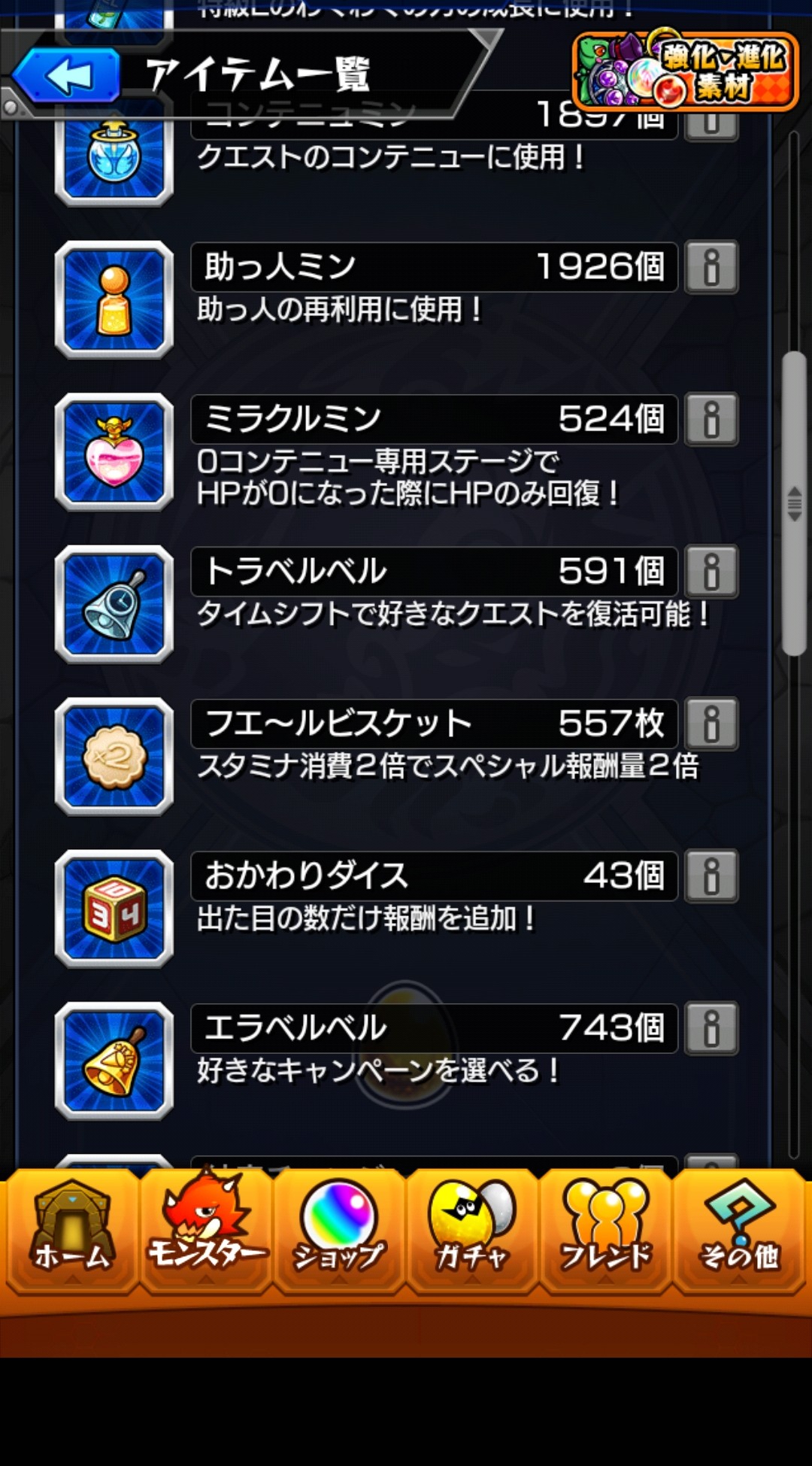The height and width of the screenshot is (1466, 812).
Task: Show info for ミラクルミン
Action: point(710,419)
